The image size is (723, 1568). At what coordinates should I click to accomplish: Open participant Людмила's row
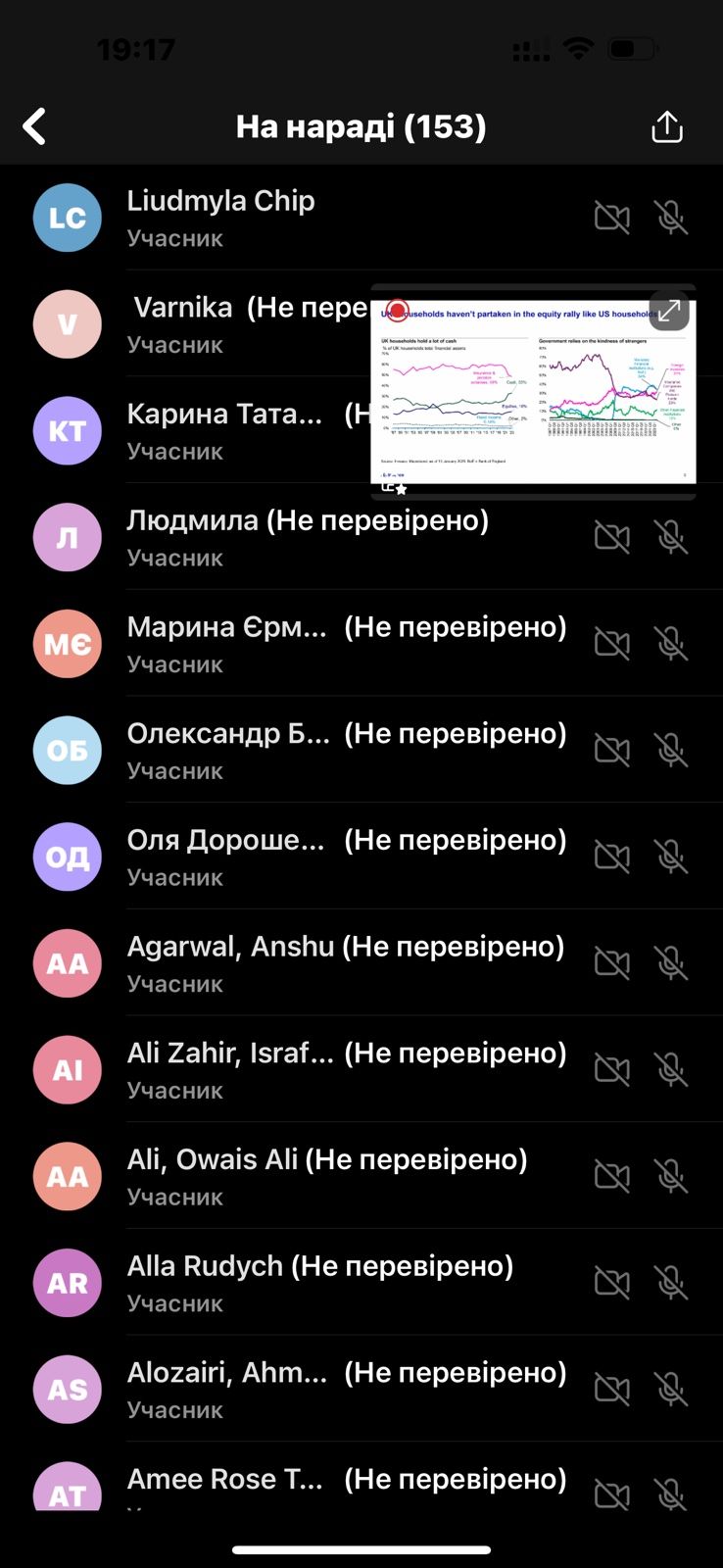(x=361, y=537)
